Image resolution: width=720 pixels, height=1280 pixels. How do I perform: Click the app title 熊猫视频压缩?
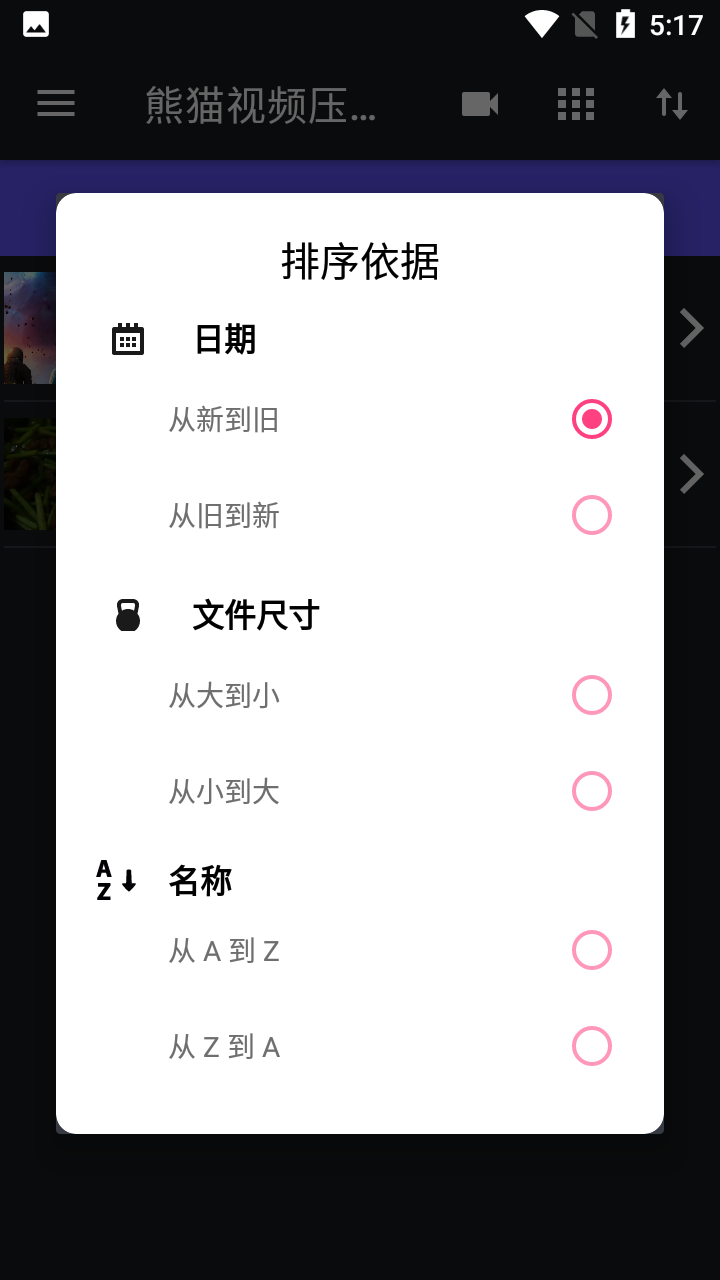(x=260, y=104)
